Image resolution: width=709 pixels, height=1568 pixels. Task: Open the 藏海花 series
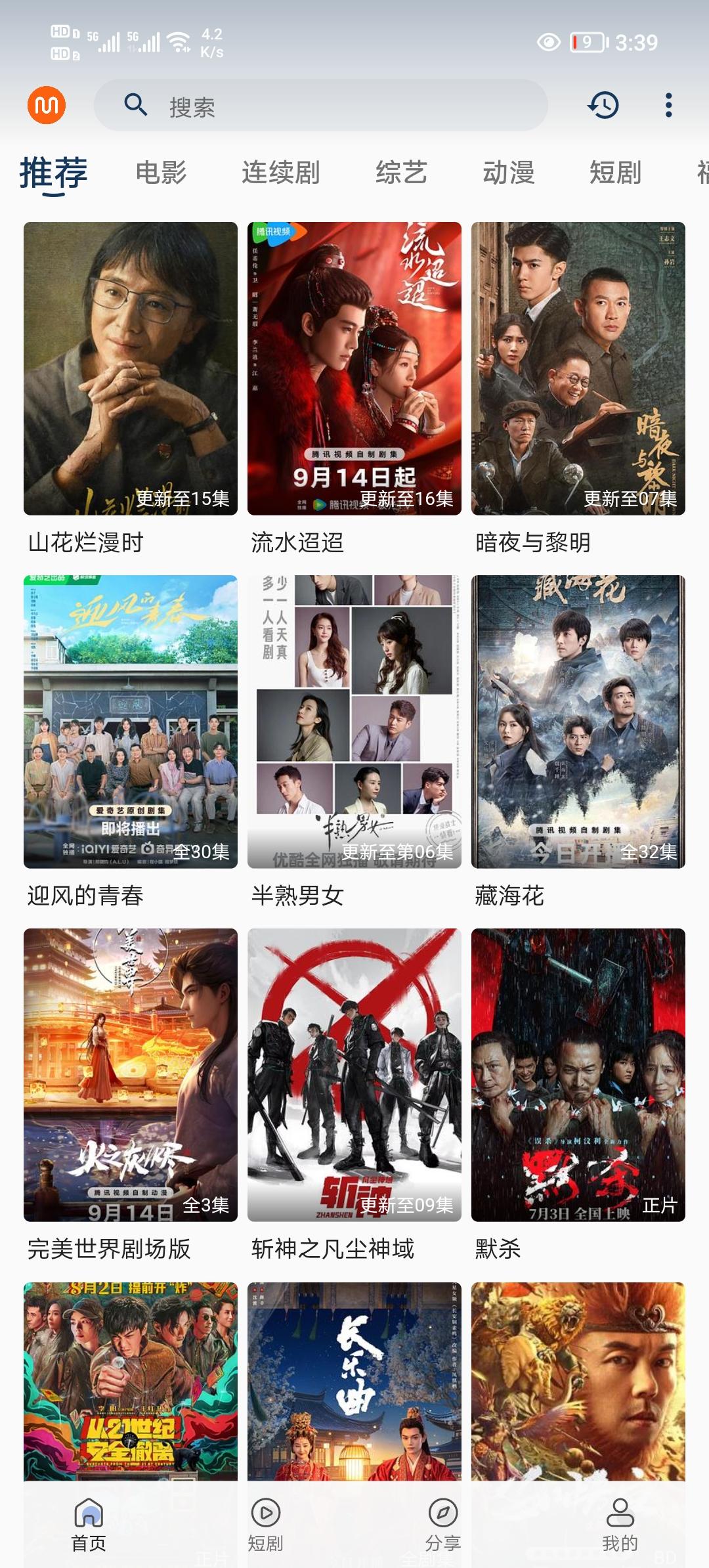578,722
